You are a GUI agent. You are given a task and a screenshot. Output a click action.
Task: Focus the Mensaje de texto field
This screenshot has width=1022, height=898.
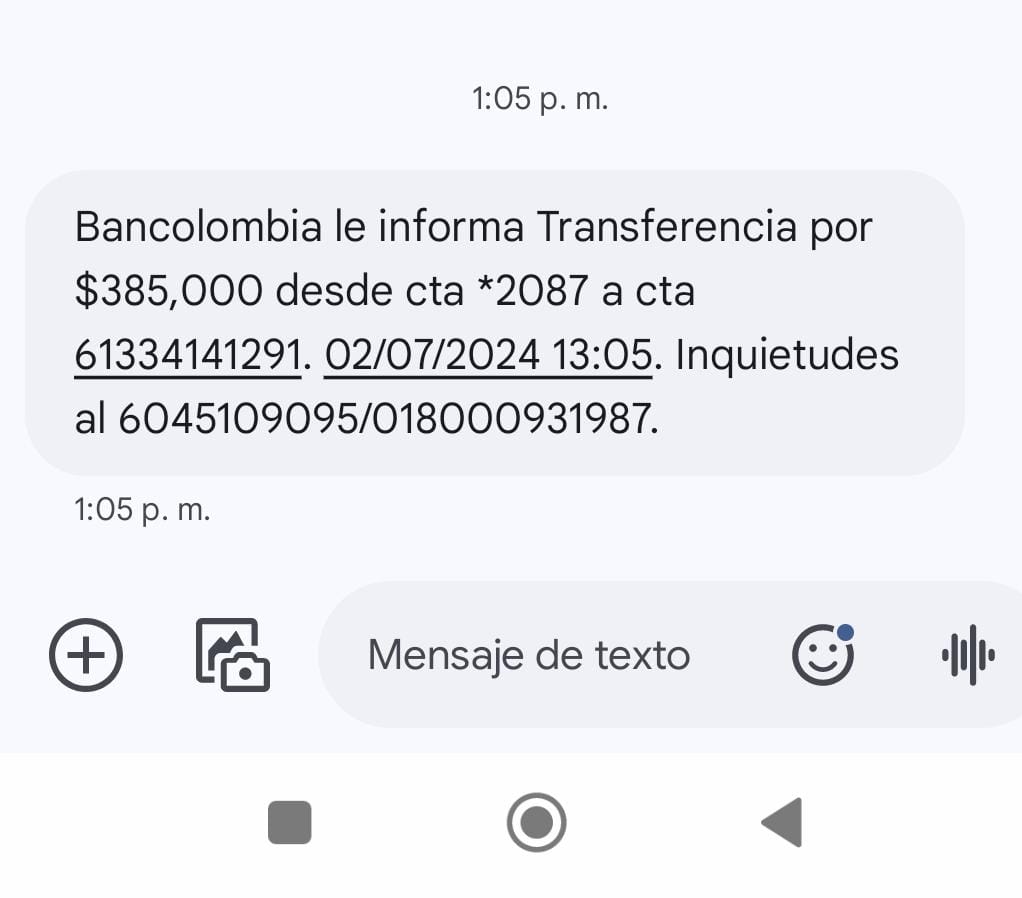click(529, 656)
